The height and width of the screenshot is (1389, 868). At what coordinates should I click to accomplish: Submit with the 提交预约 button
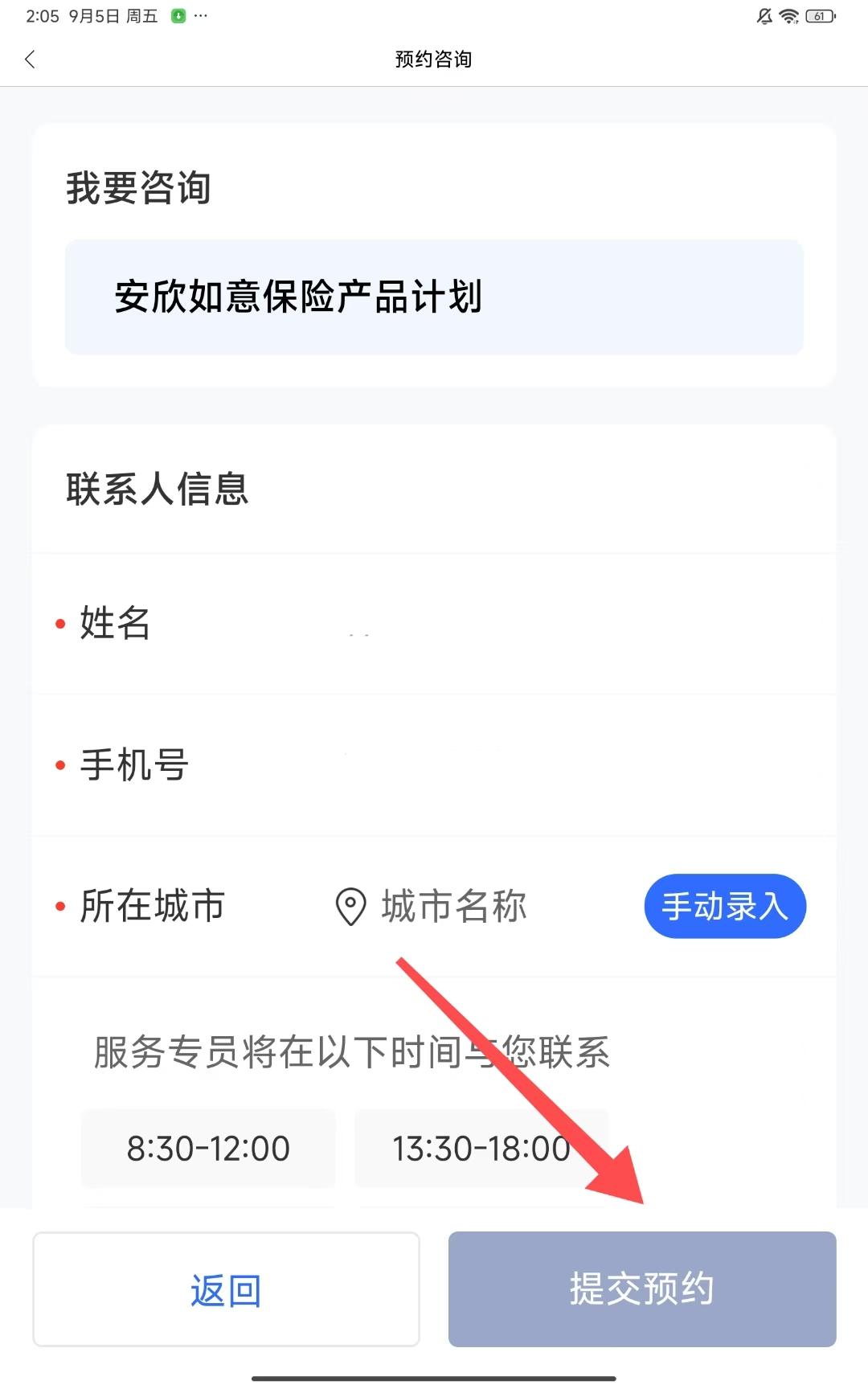pos(641,1289)
